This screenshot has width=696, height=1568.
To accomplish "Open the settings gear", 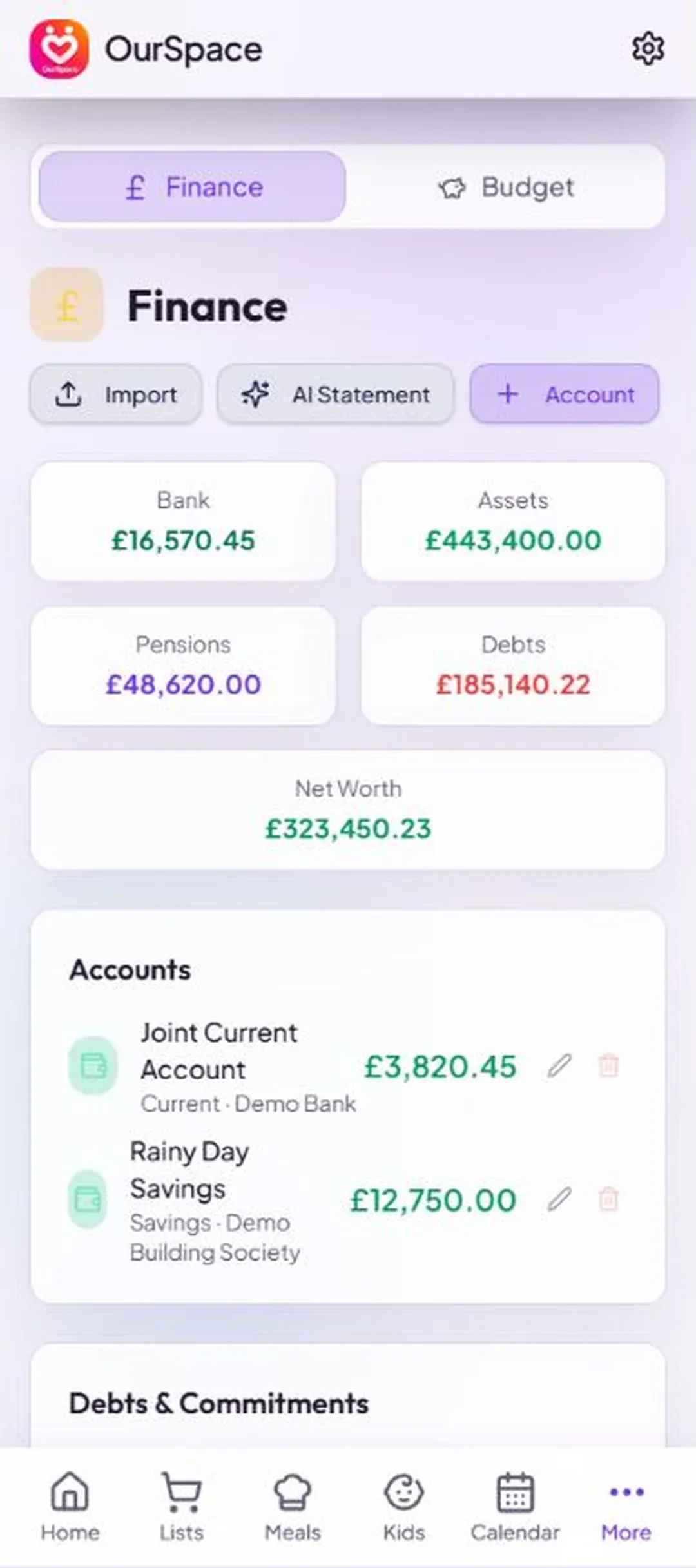I will click(x=648, y=48).
